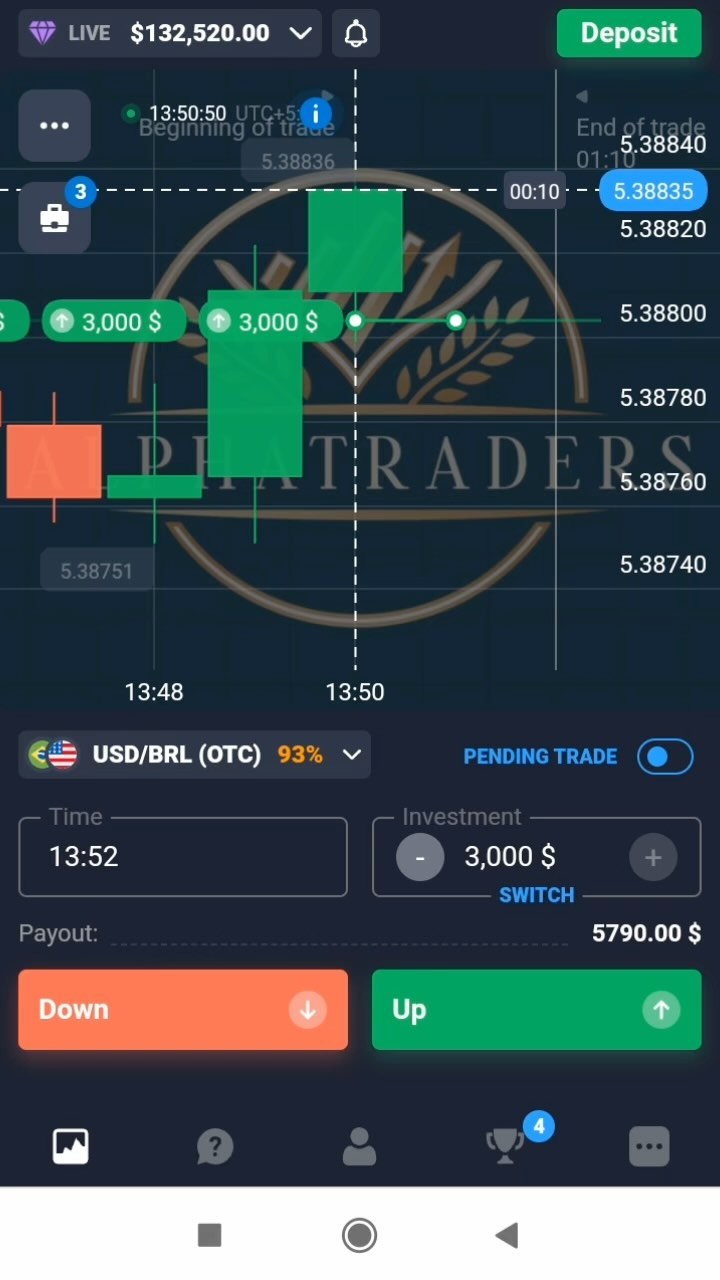
Task: Tap SWITCH under the investment amount
Action: (536, 895)
